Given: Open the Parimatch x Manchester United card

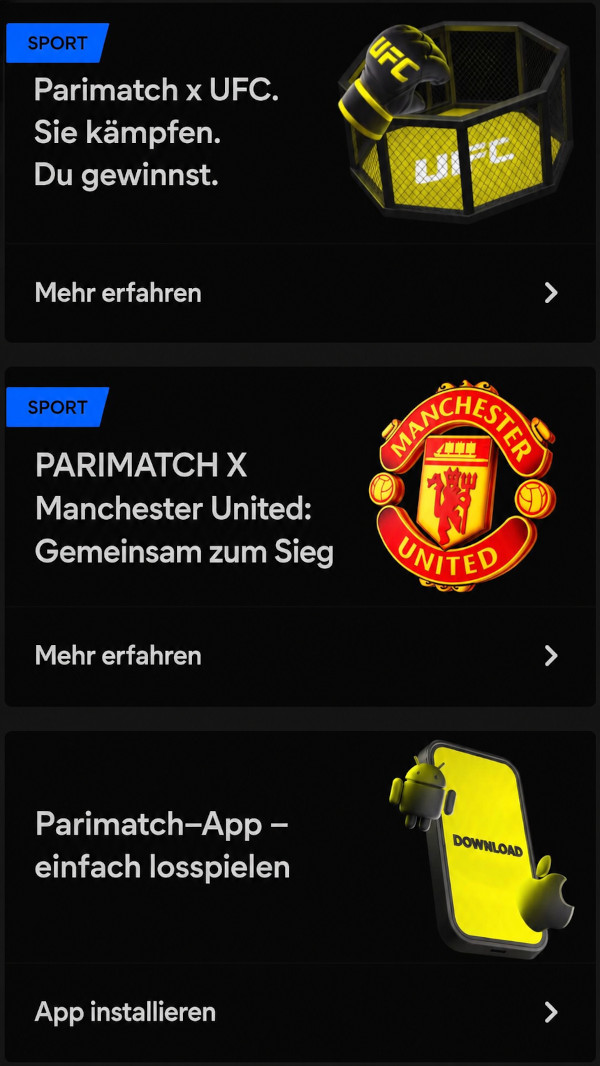Looking at the screenshot, I should (x=300, y=486).
